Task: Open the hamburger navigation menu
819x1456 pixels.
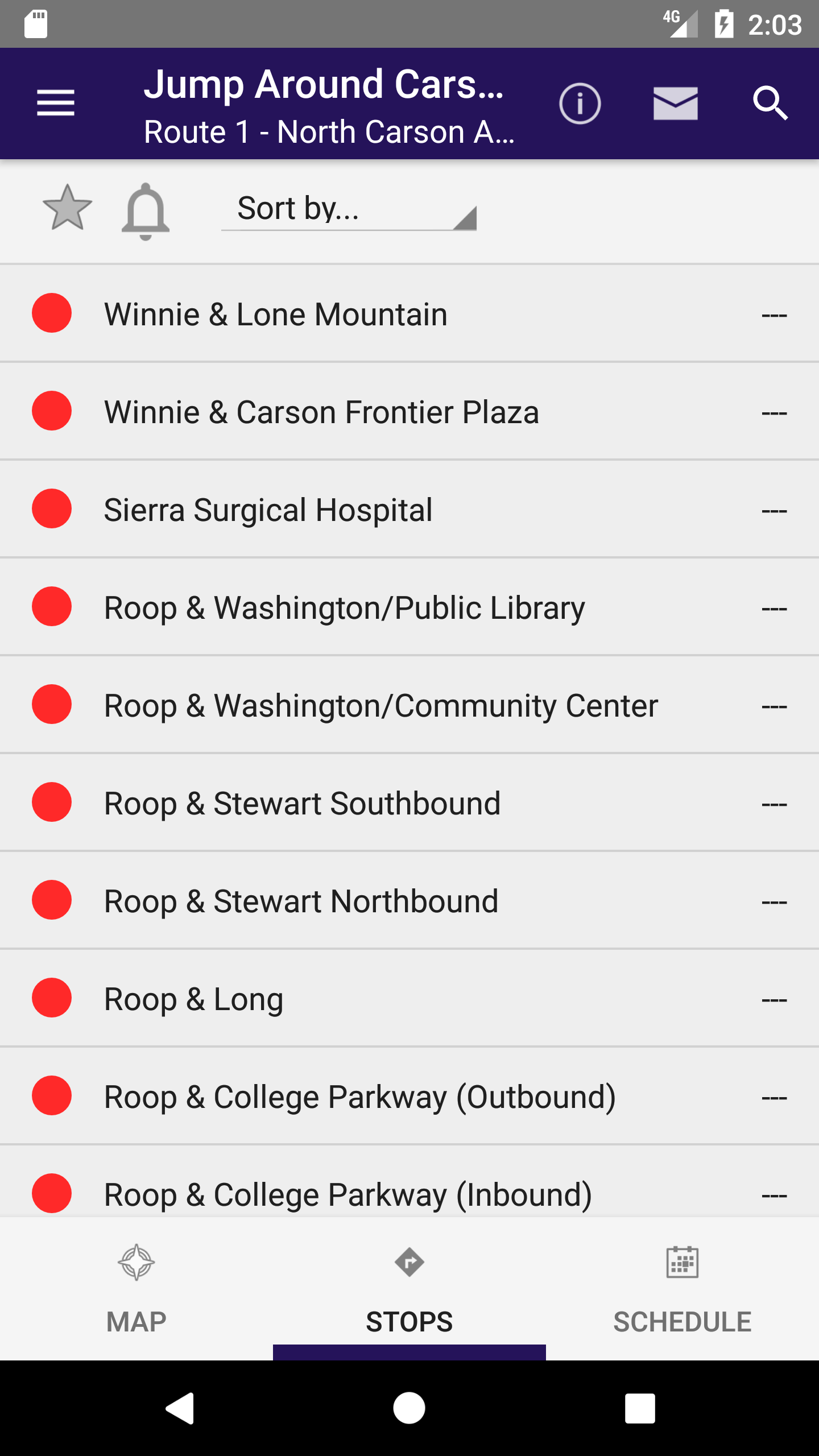Action: (56, 103)
